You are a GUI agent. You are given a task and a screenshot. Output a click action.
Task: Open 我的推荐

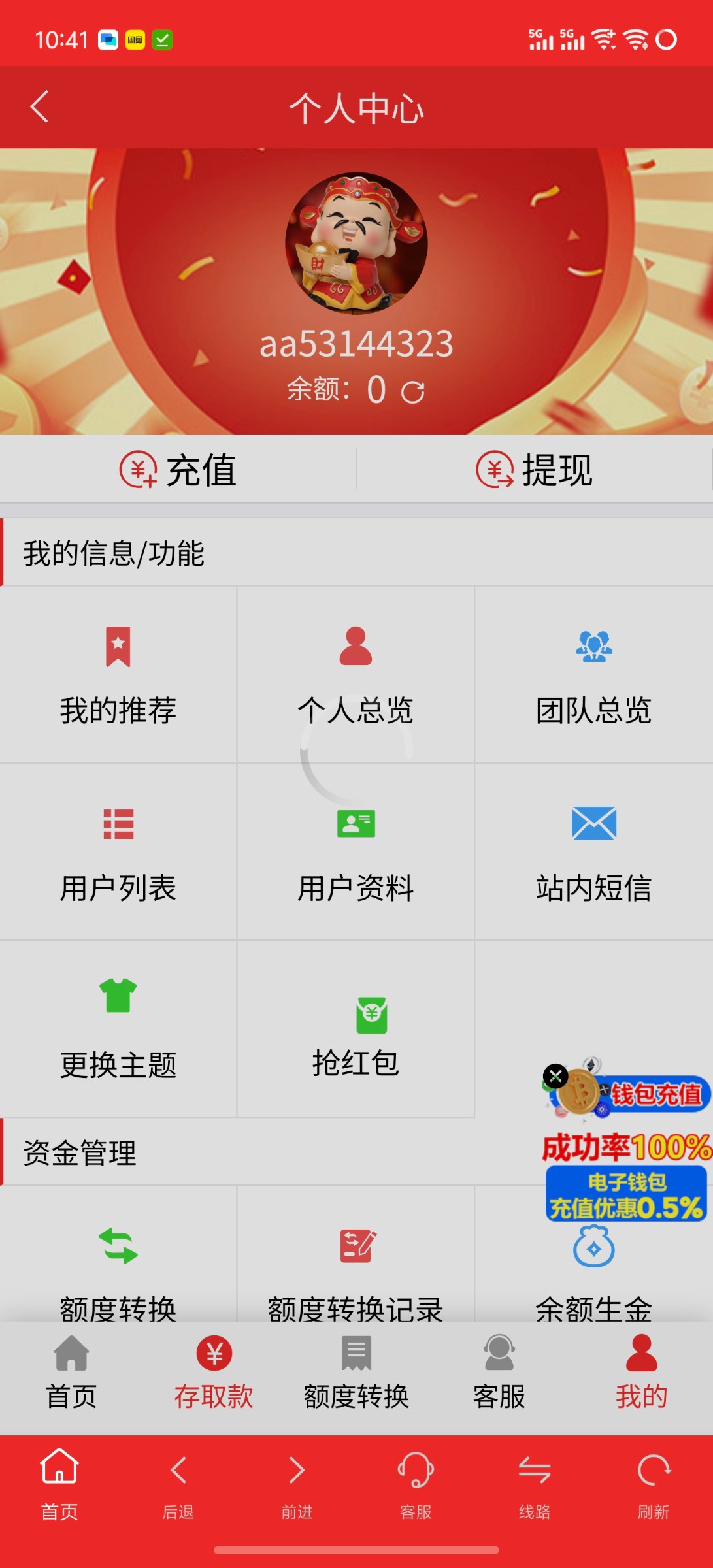pos(118,676)
